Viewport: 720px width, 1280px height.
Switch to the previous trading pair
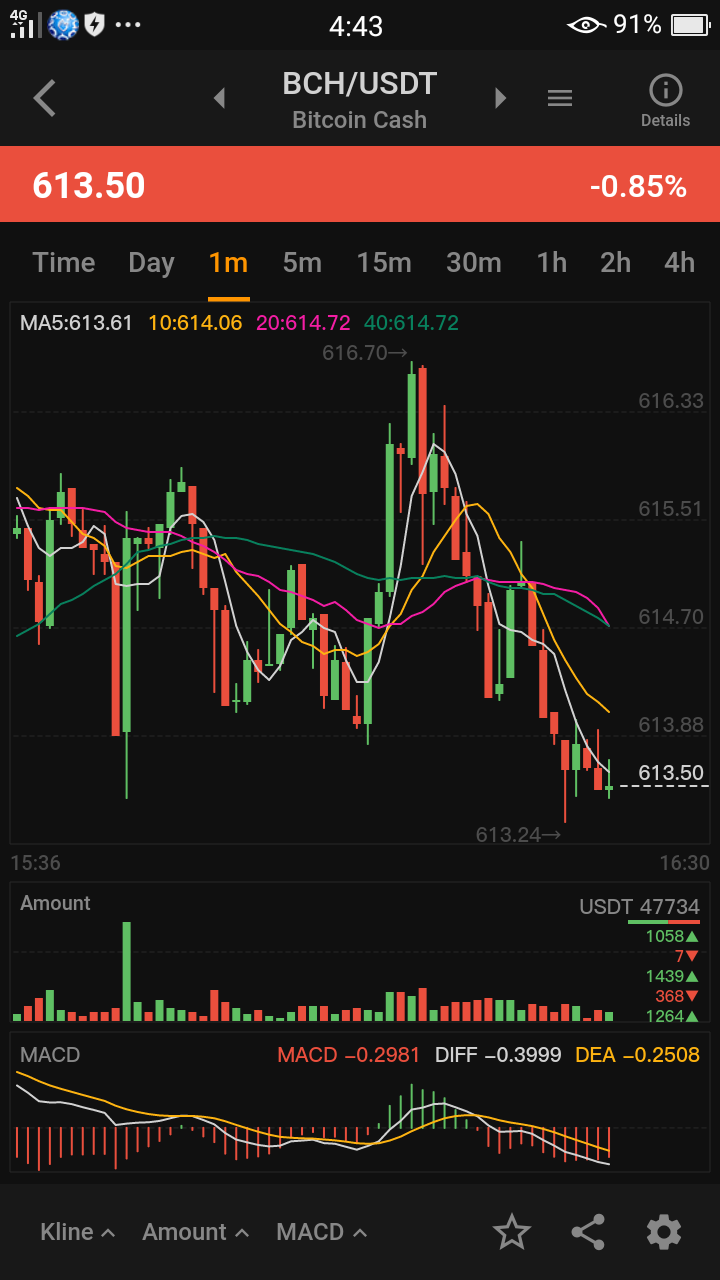tap(220, 98)
